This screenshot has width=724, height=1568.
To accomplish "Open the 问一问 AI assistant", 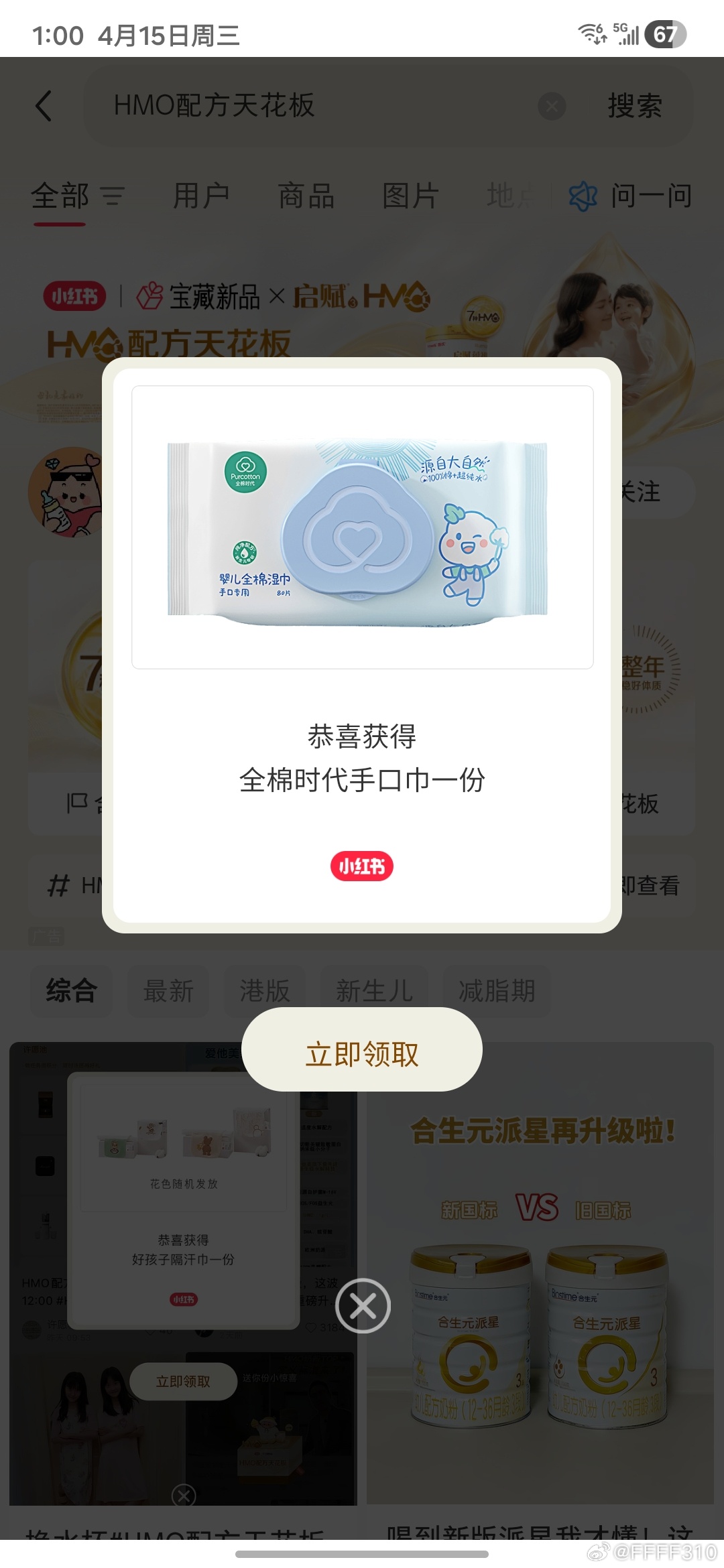I will (x=631, y=196).
